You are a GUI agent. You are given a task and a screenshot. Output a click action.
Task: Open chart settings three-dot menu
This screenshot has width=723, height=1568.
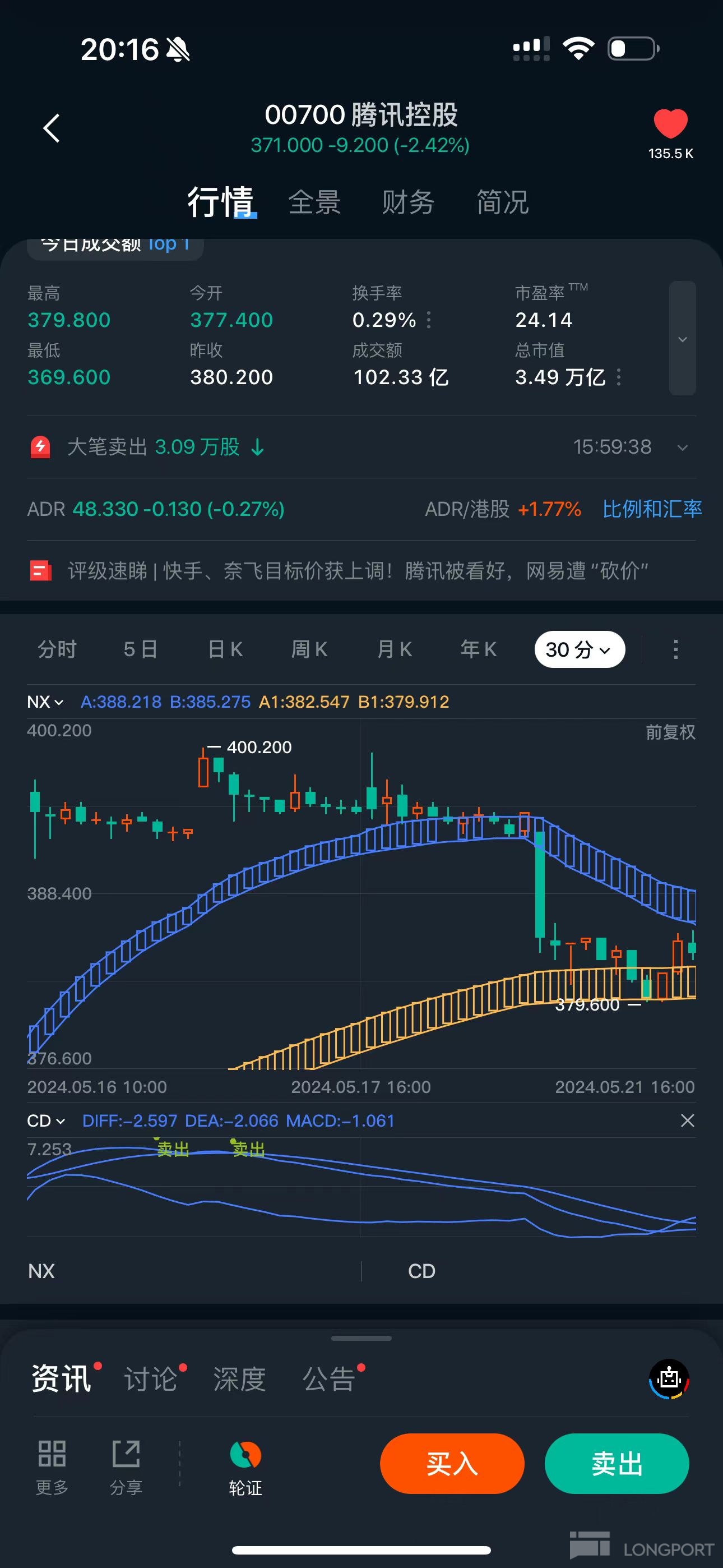point(675,649)
